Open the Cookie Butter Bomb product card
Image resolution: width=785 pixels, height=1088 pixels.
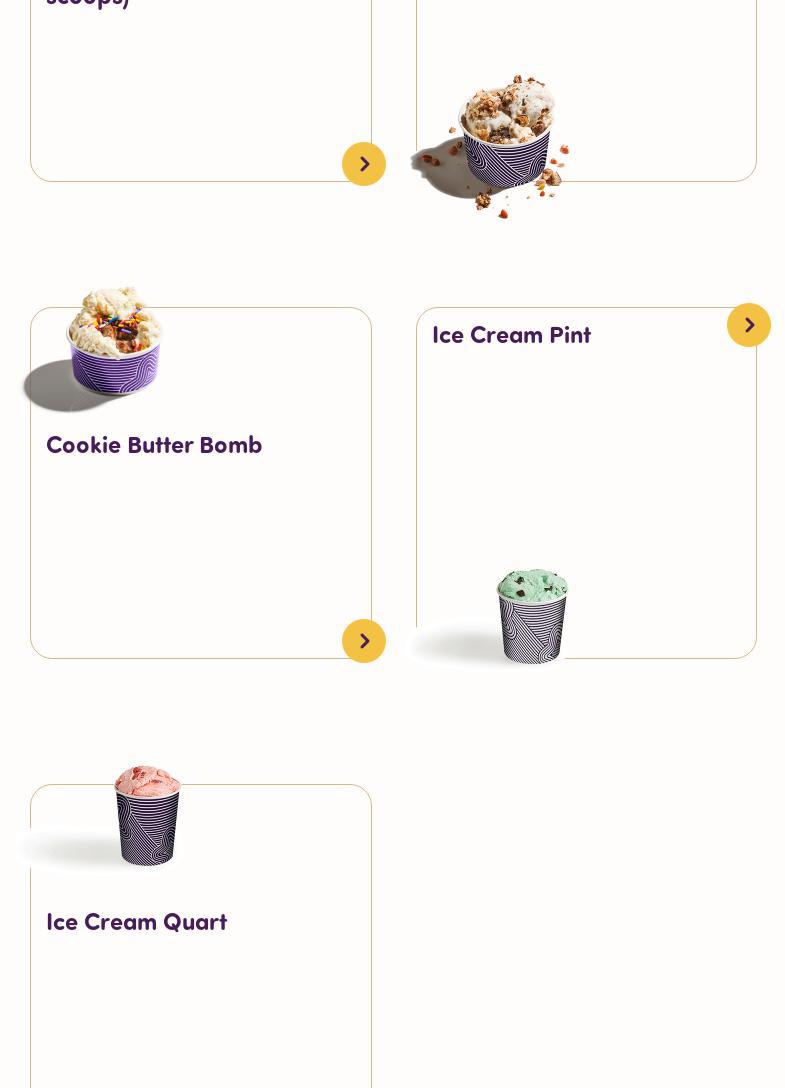pos(154,445)
